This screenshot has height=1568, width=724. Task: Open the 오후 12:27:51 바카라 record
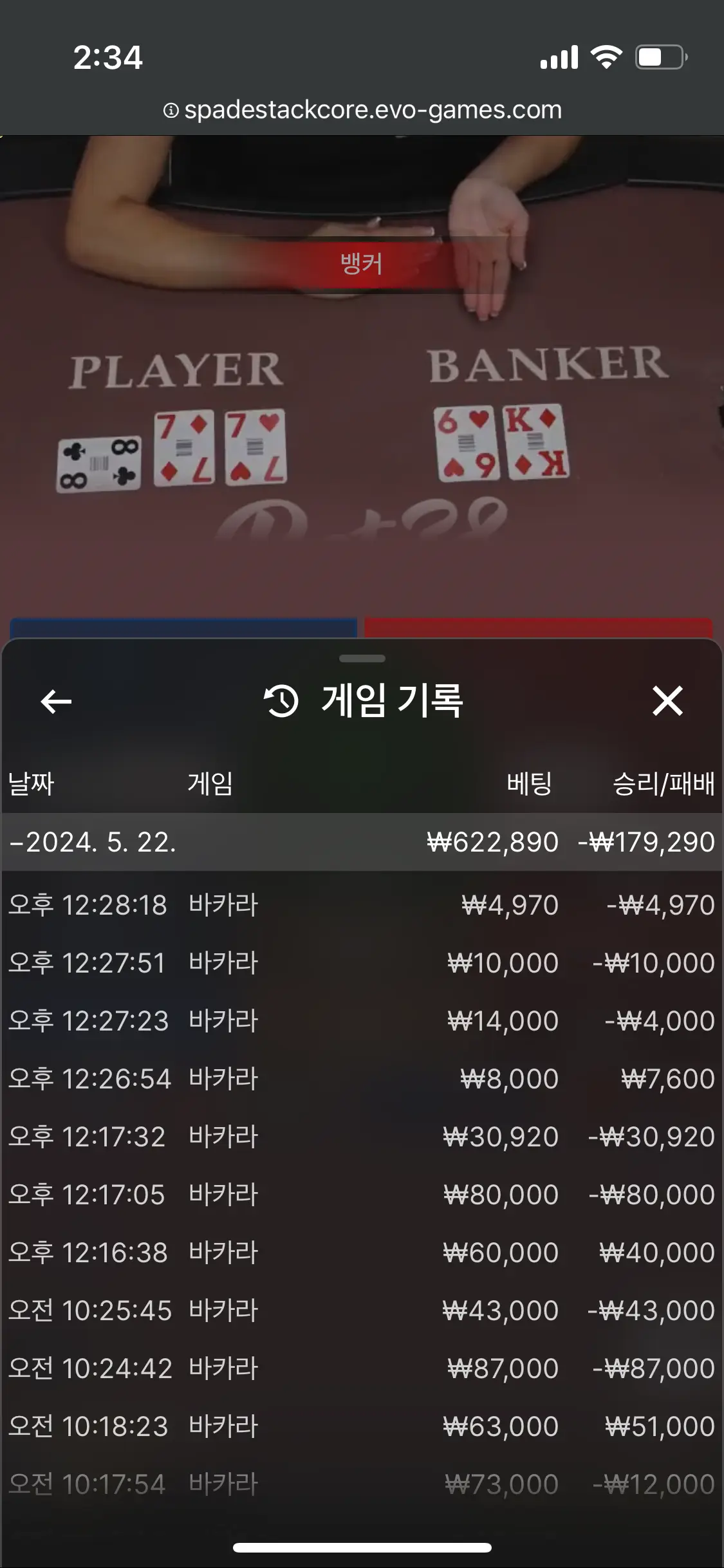pos(362,963)
